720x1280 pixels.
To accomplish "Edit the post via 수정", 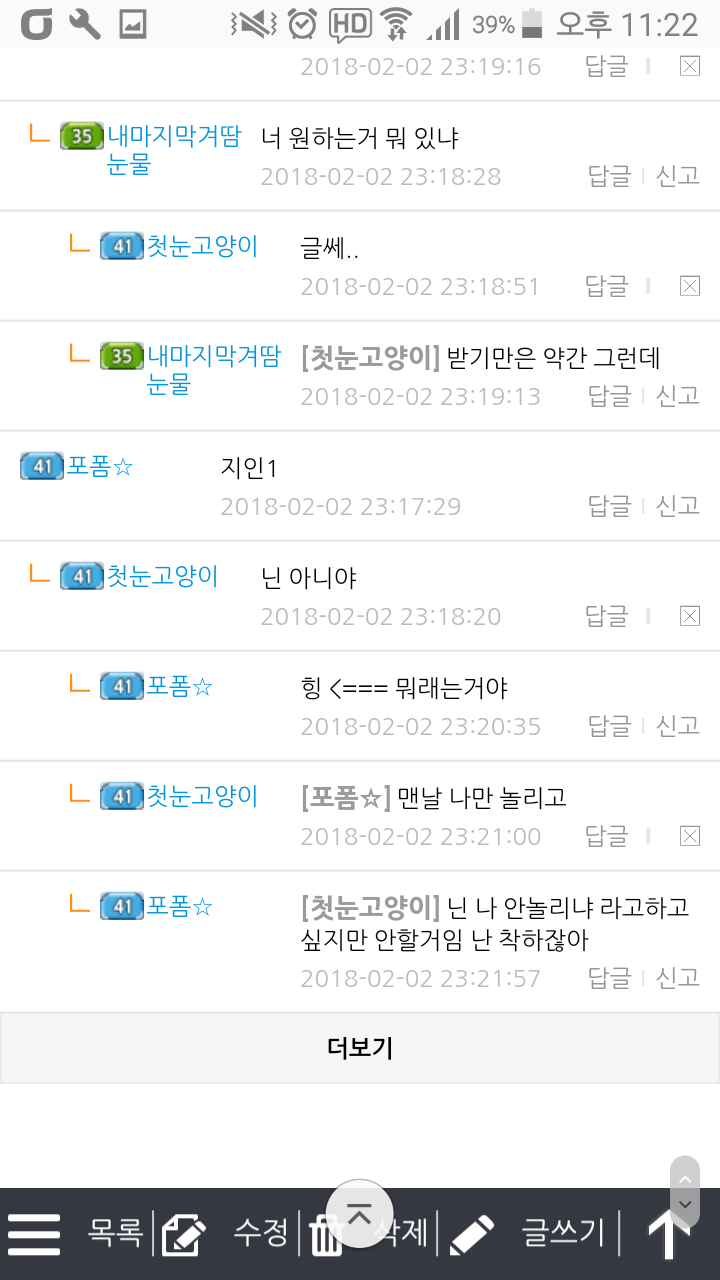I will coord(261,1233).
